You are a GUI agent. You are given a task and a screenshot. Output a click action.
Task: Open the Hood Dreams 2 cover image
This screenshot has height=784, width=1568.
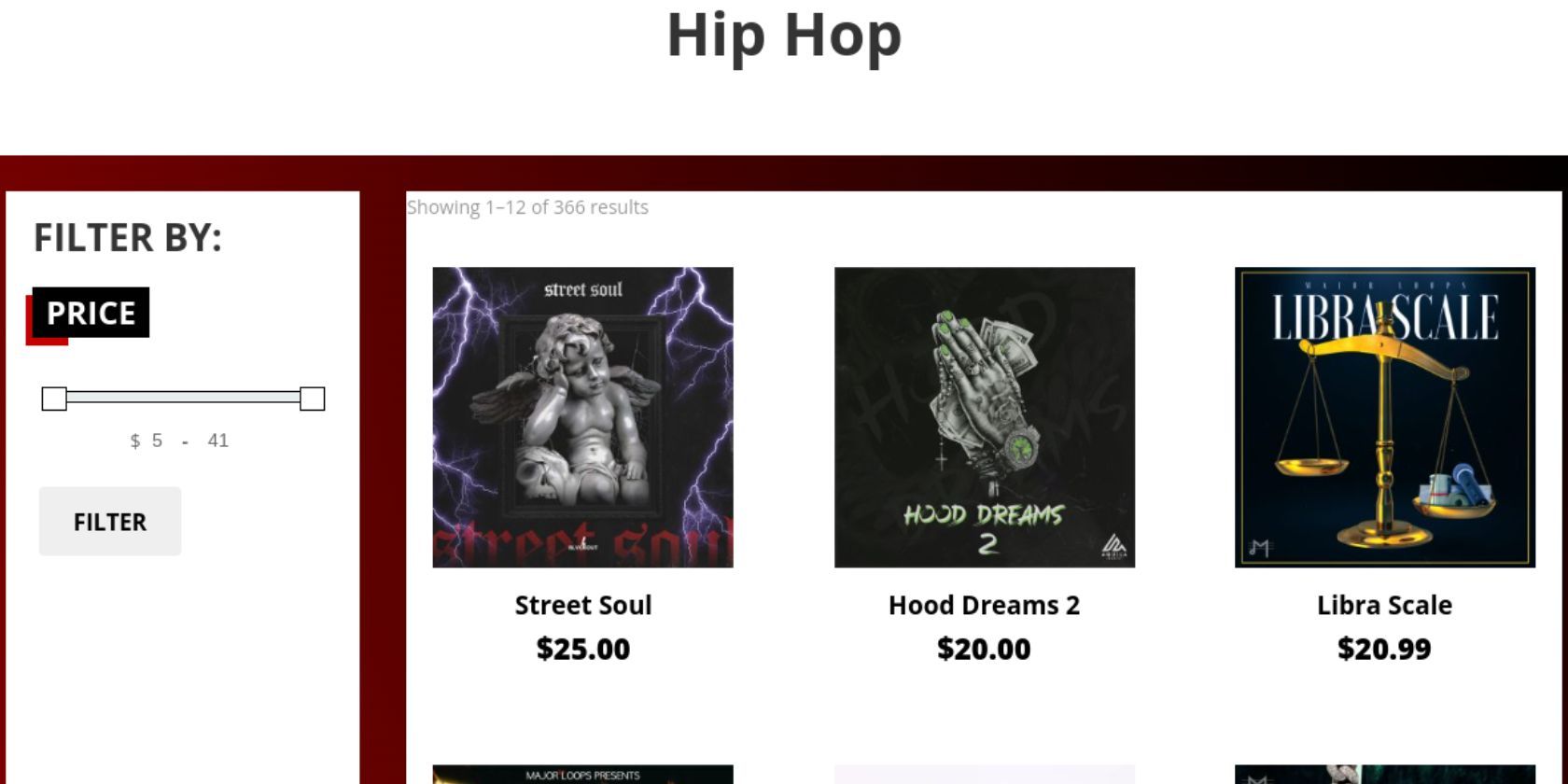click(x=984, y=417)
